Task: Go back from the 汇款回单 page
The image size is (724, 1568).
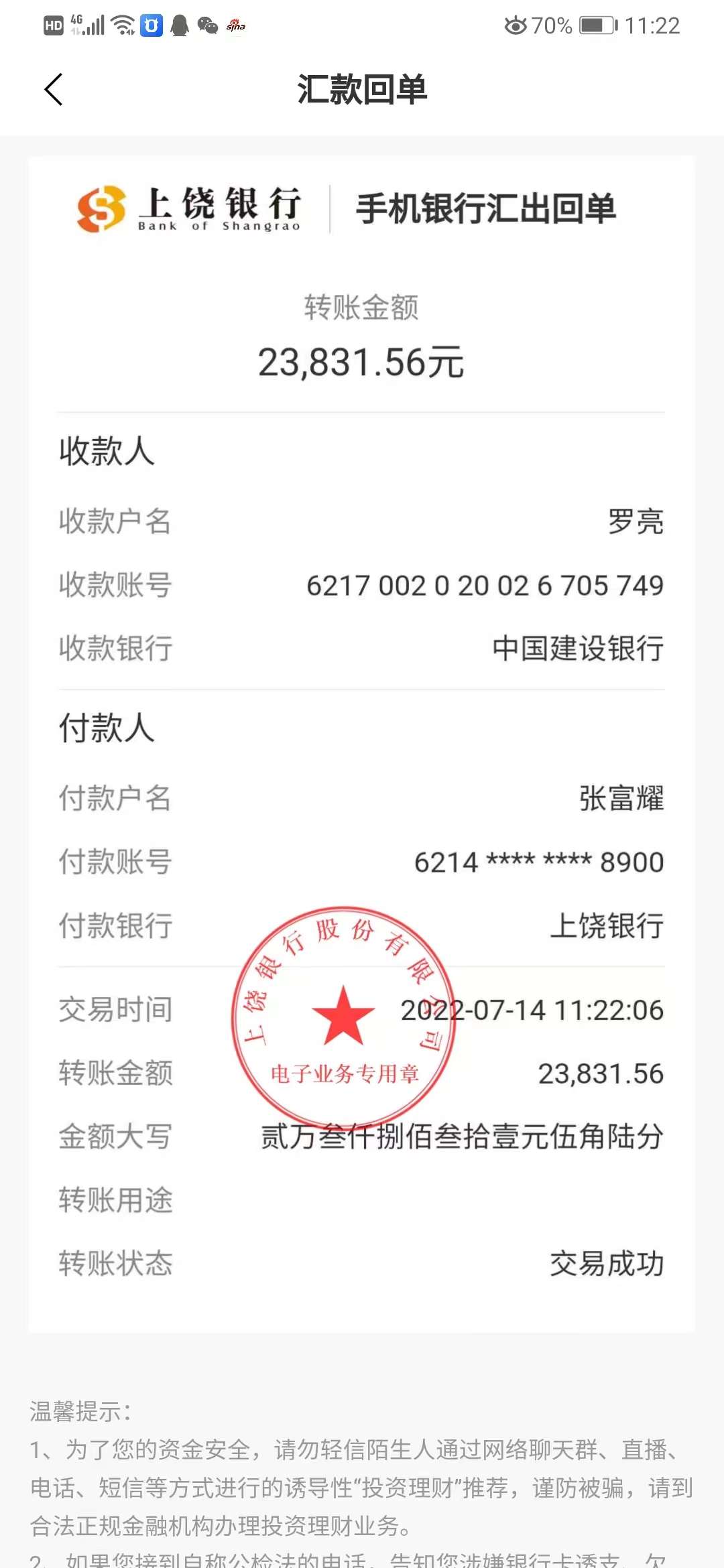Action: tap(54, 90)
